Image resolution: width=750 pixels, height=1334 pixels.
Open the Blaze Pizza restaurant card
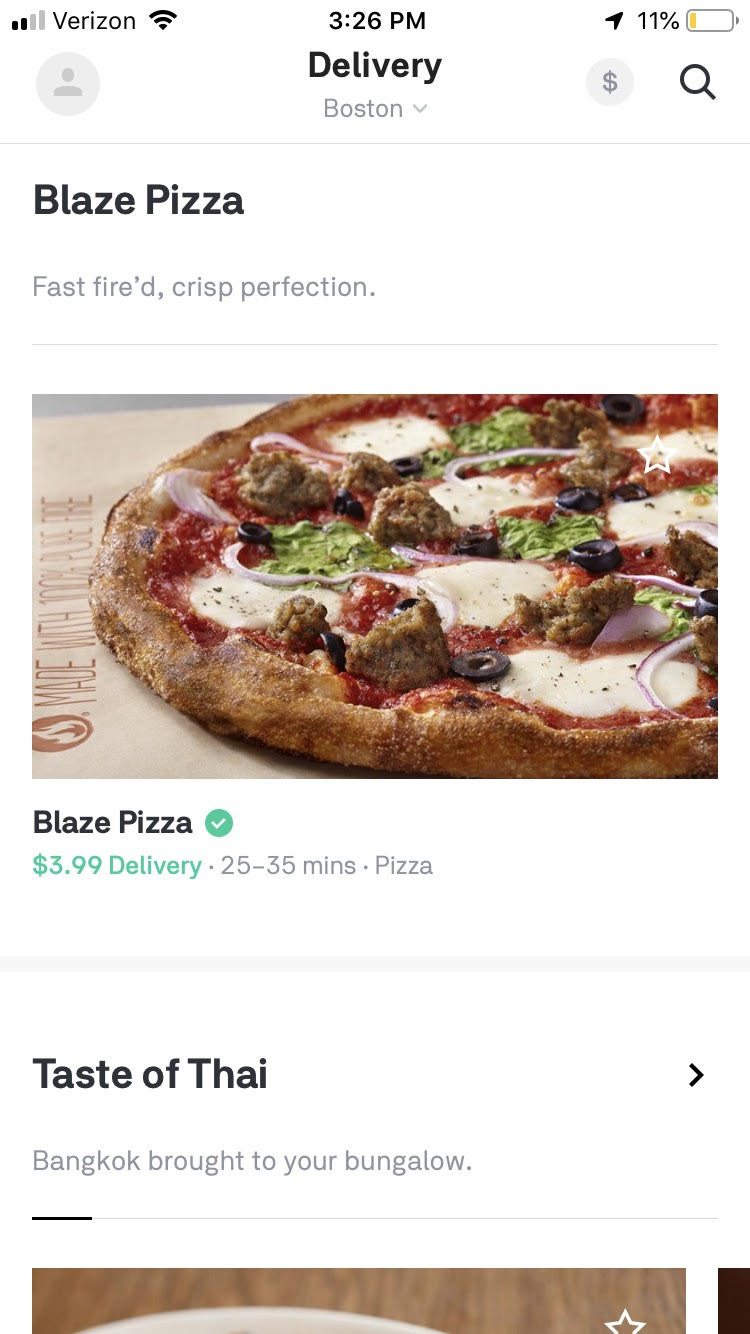click(374, 586)
